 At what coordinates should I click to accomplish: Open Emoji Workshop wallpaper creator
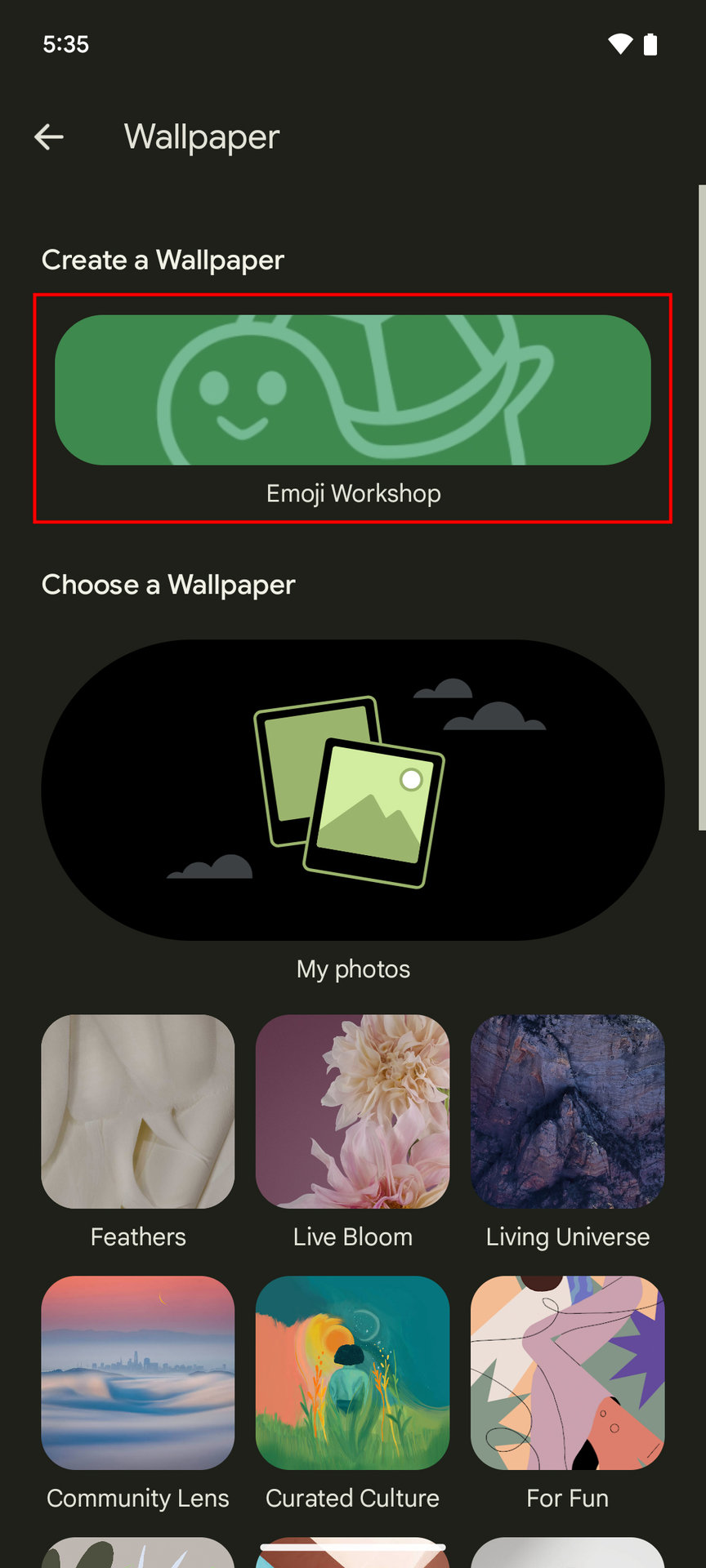(352, 390)
